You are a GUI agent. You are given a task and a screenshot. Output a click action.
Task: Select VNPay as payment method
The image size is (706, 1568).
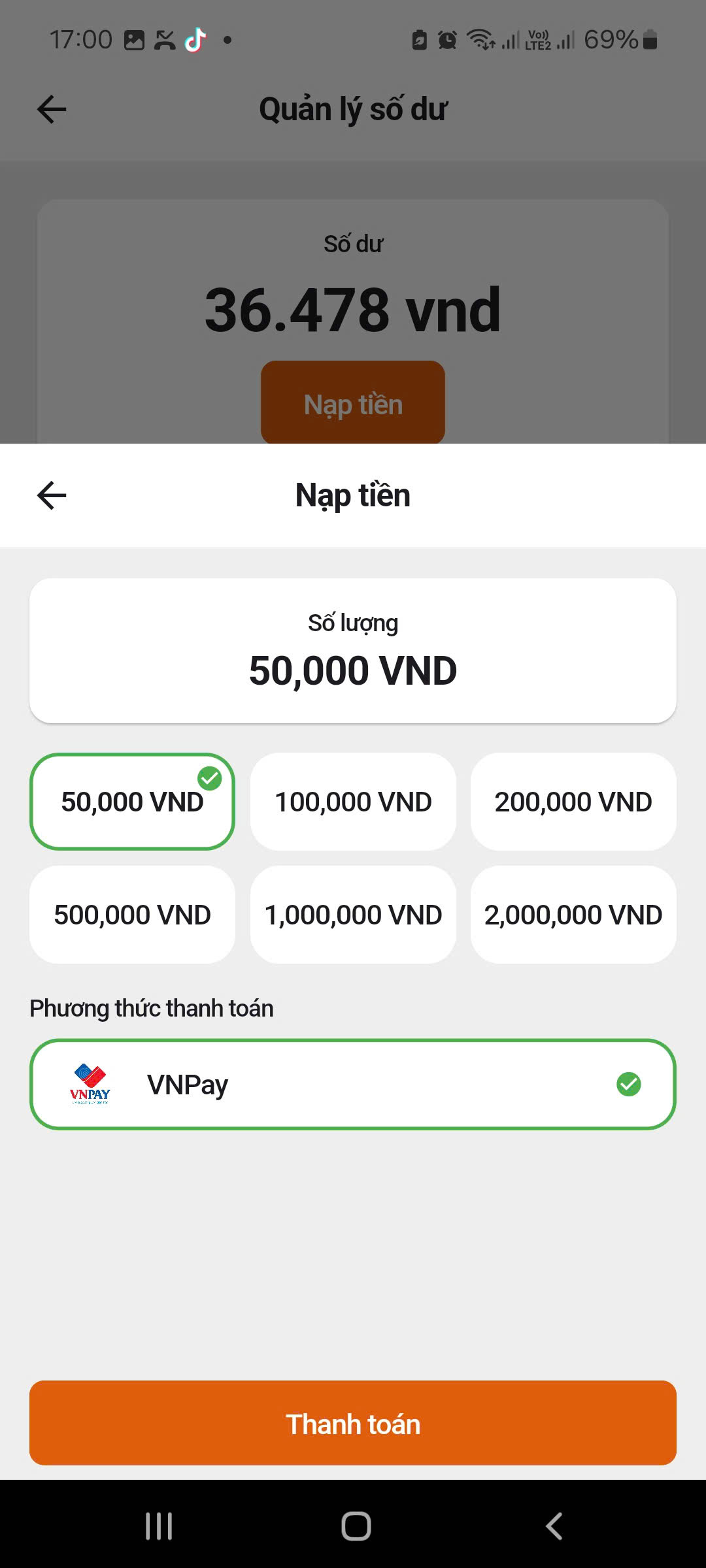click(x=353, y=1085)
